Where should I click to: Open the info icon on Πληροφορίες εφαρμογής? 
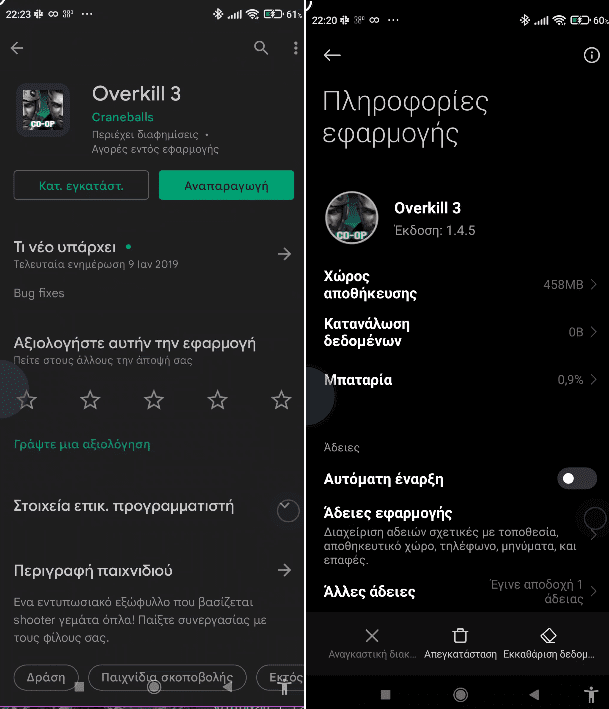click(x=590, y=56)
